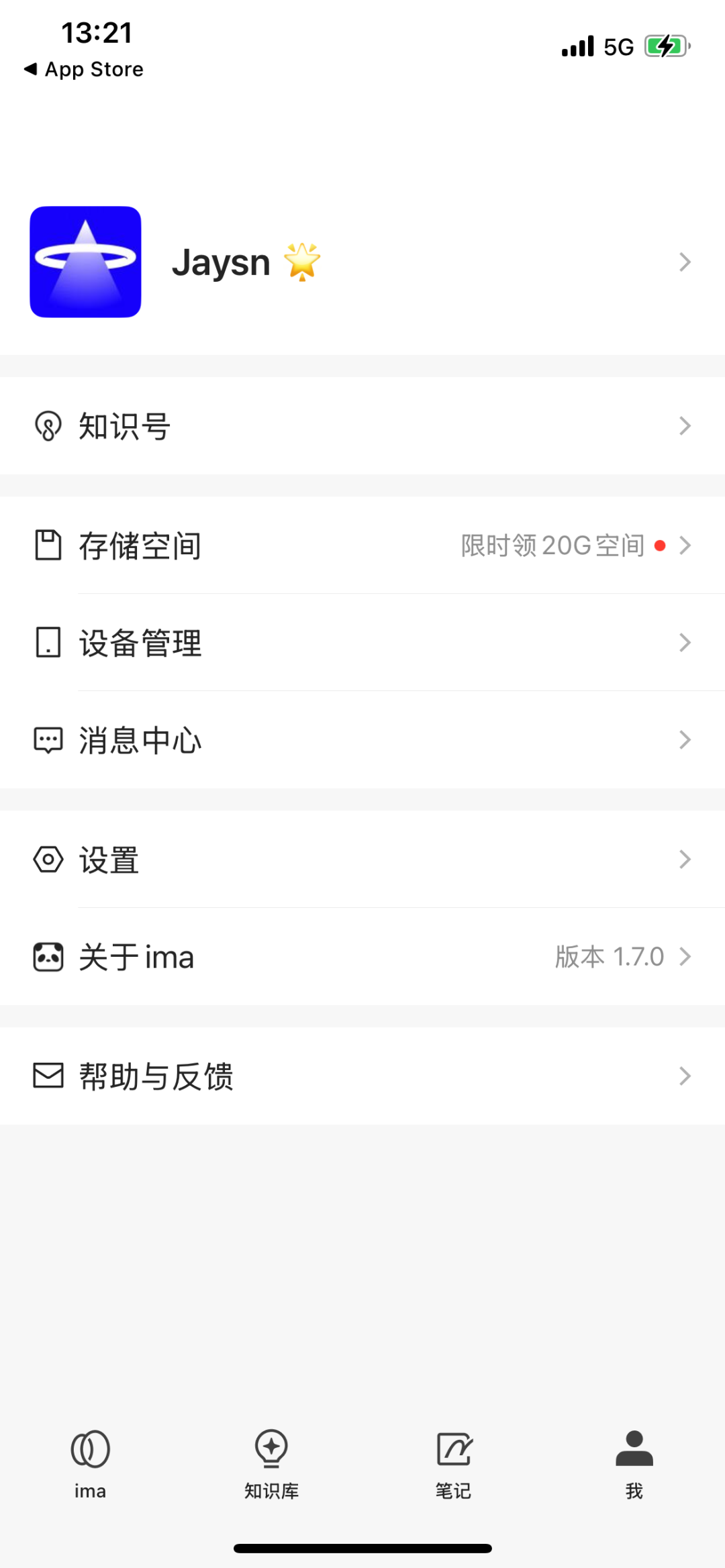Open the 设置 settings row
This screenshot has height=1568, width=725.
pos(362,859)
